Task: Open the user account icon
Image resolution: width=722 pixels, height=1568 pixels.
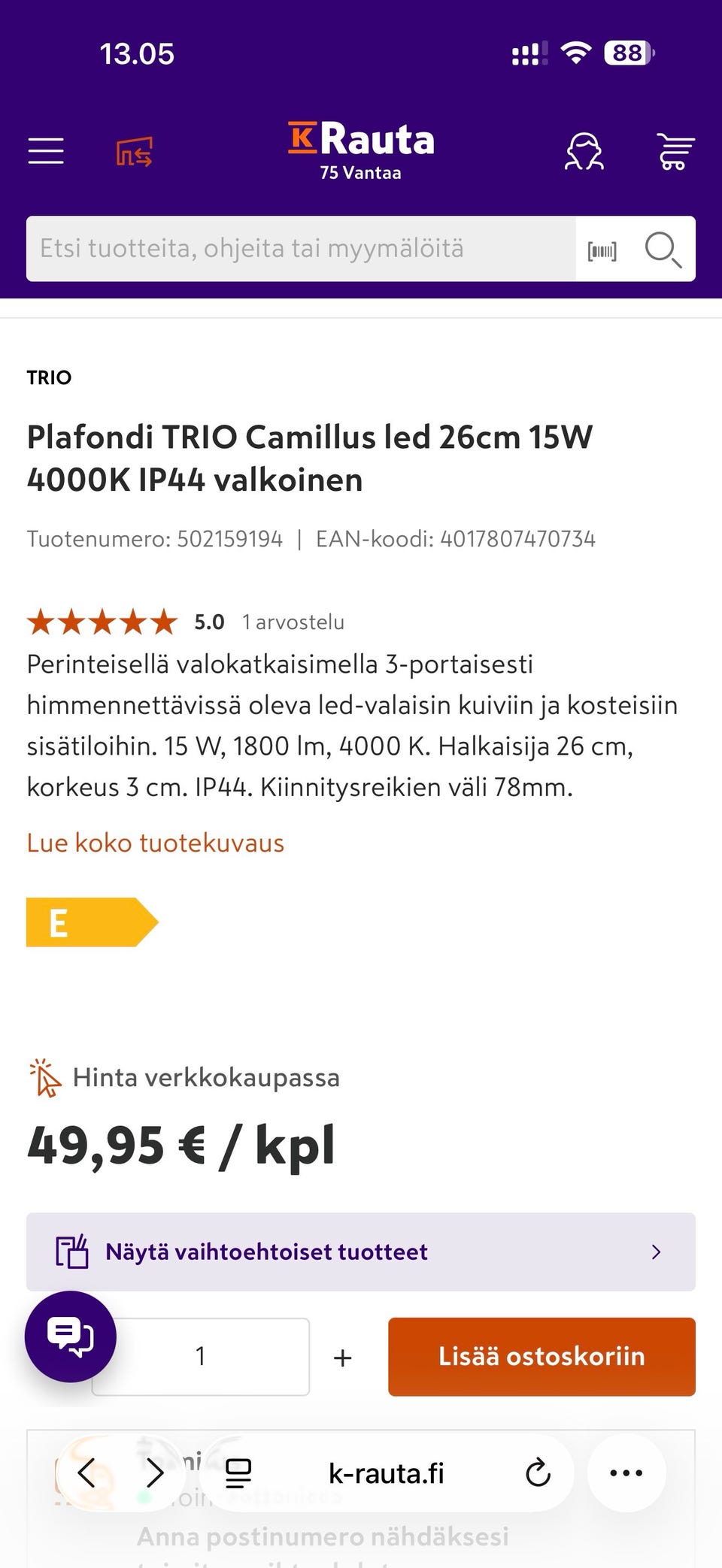Action: coord(584,150)
